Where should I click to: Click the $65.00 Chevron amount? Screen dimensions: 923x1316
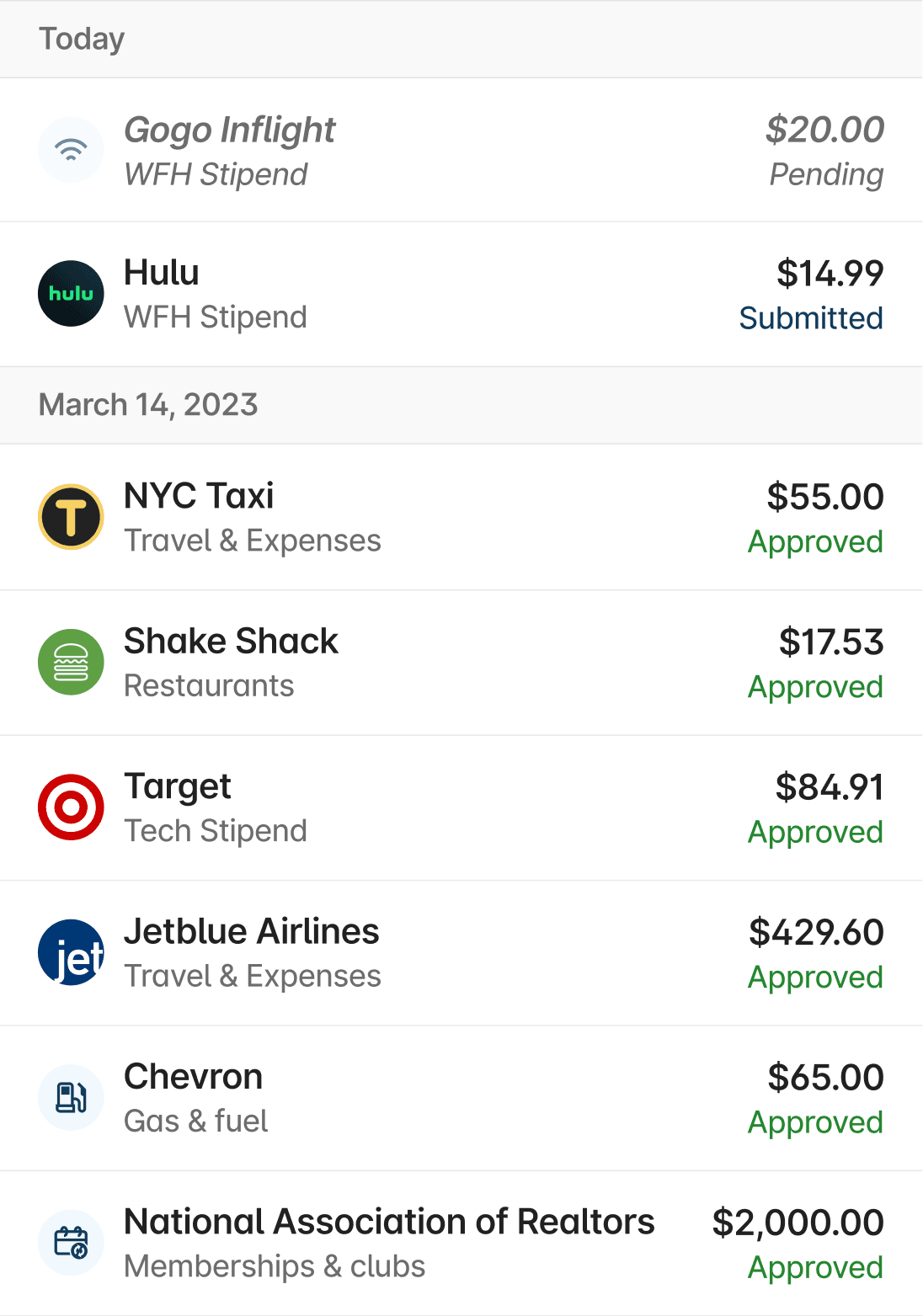pos(828,1076)
